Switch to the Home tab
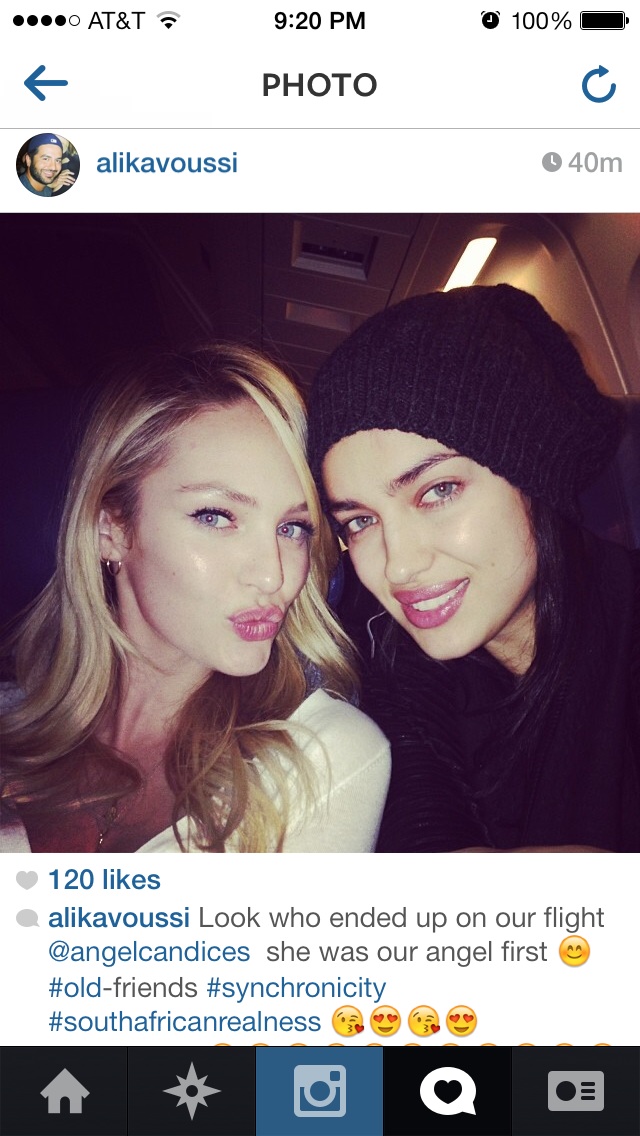 click(x=64, y=1091)
